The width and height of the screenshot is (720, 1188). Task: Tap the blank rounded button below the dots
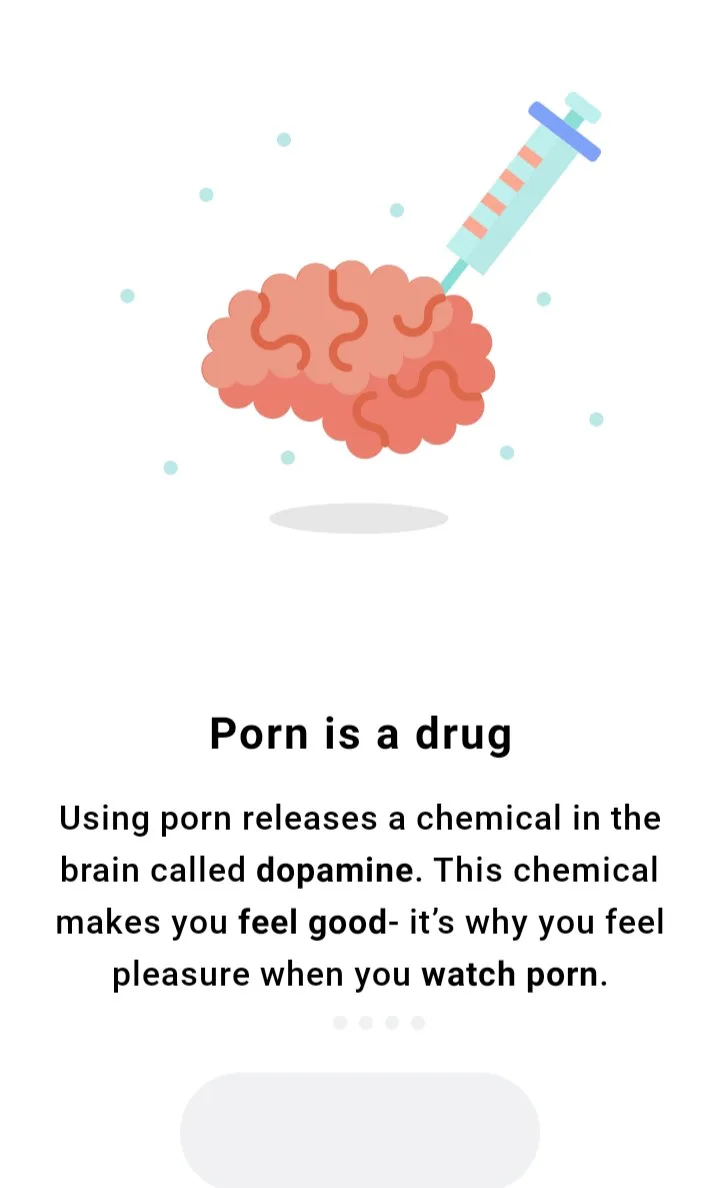tap(360, 1130)
